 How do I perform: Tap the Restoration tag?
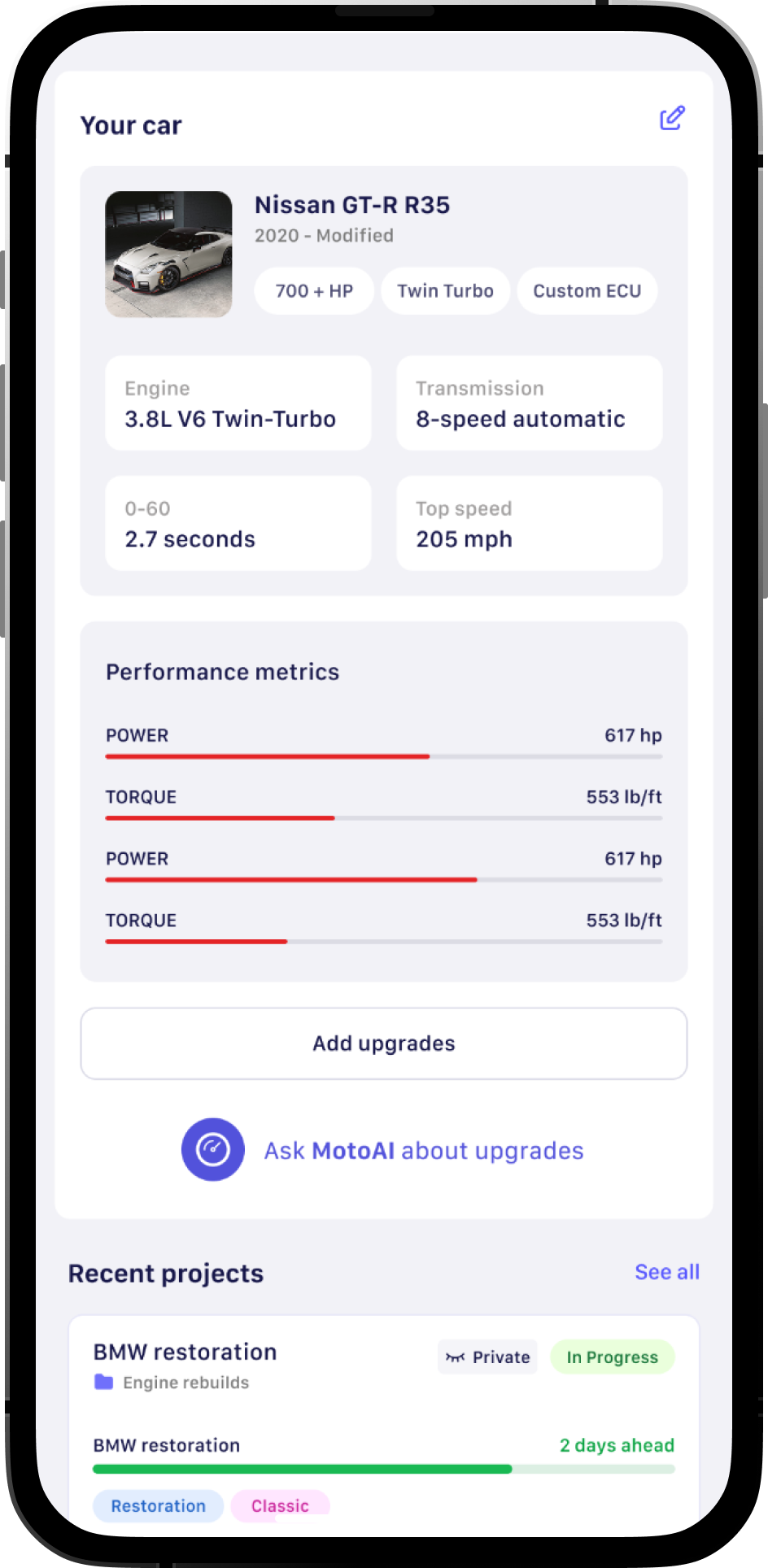(159, 1505)
